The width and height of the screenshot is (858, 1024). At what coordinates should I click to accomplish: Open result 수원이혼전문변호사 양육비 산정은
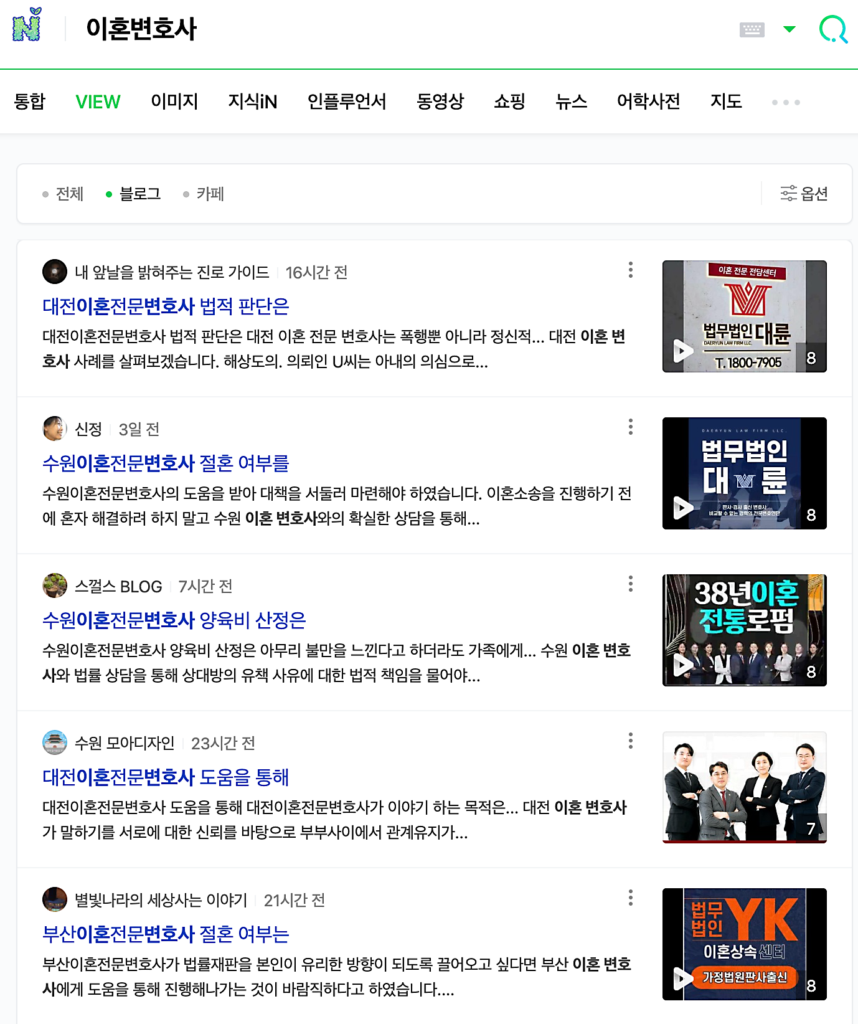pyautogui.click(x=174, y=620)
